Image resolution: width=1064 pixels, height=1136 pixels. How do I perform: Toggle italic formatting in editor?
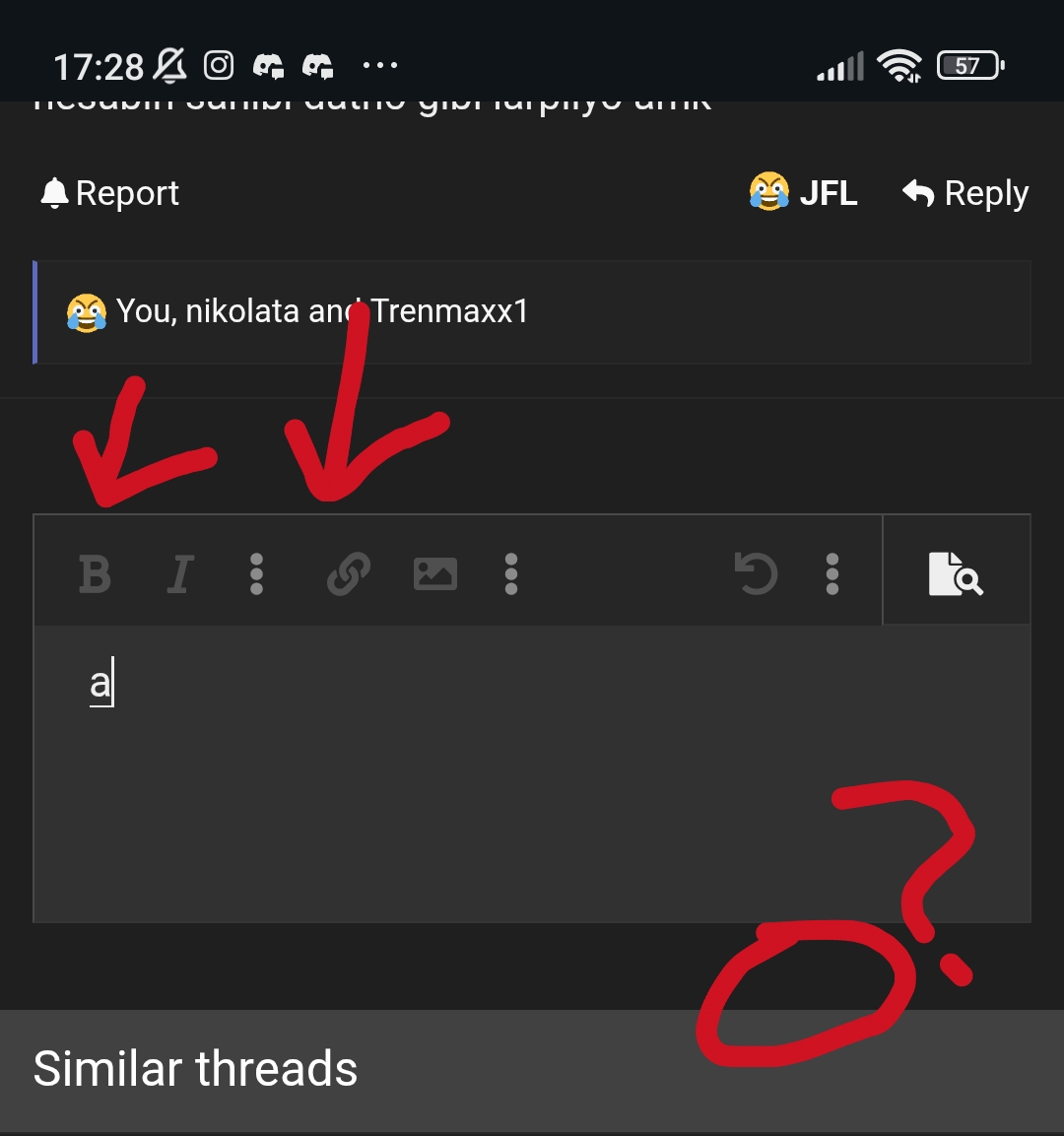(179, 573)
